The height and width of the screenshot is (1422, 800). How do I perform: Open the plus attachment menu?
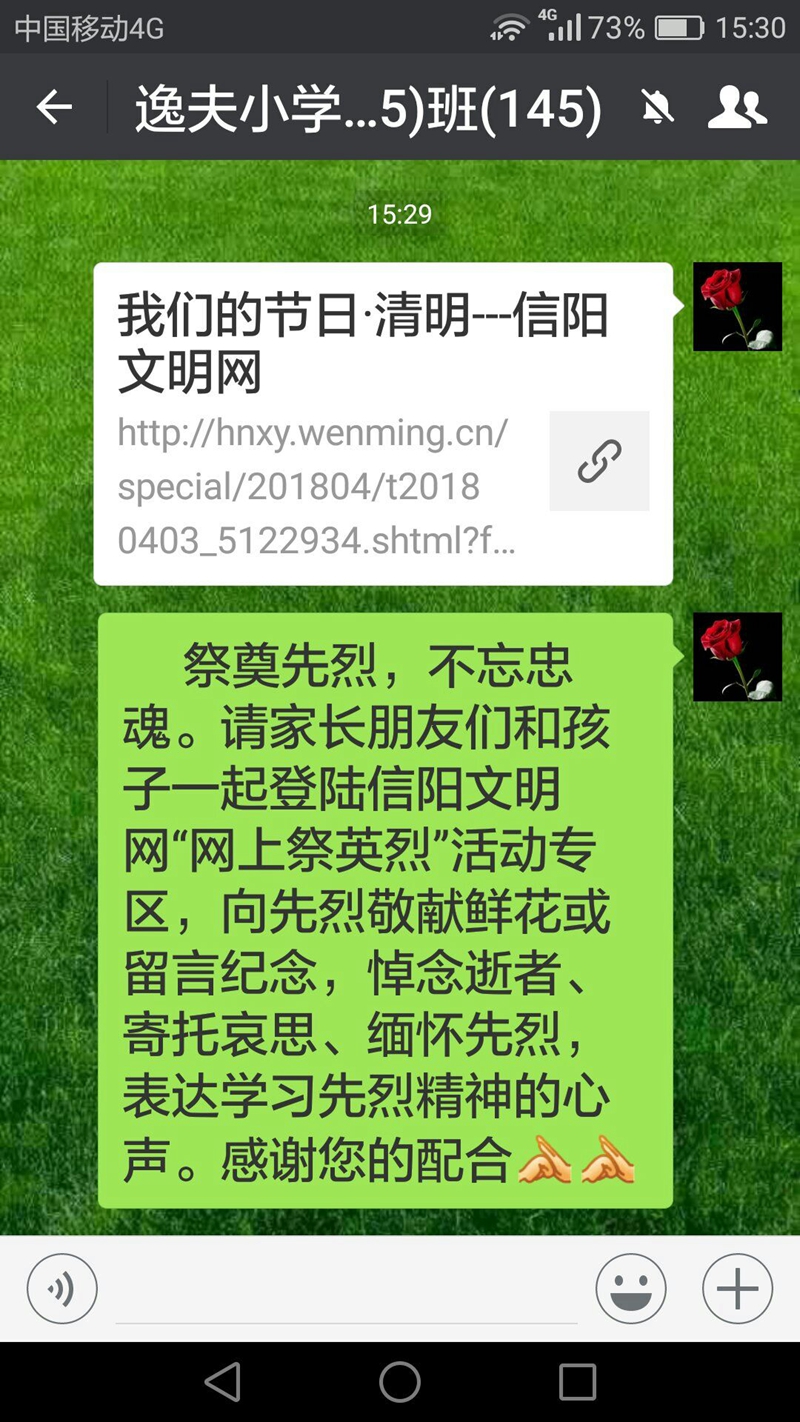737,1289
